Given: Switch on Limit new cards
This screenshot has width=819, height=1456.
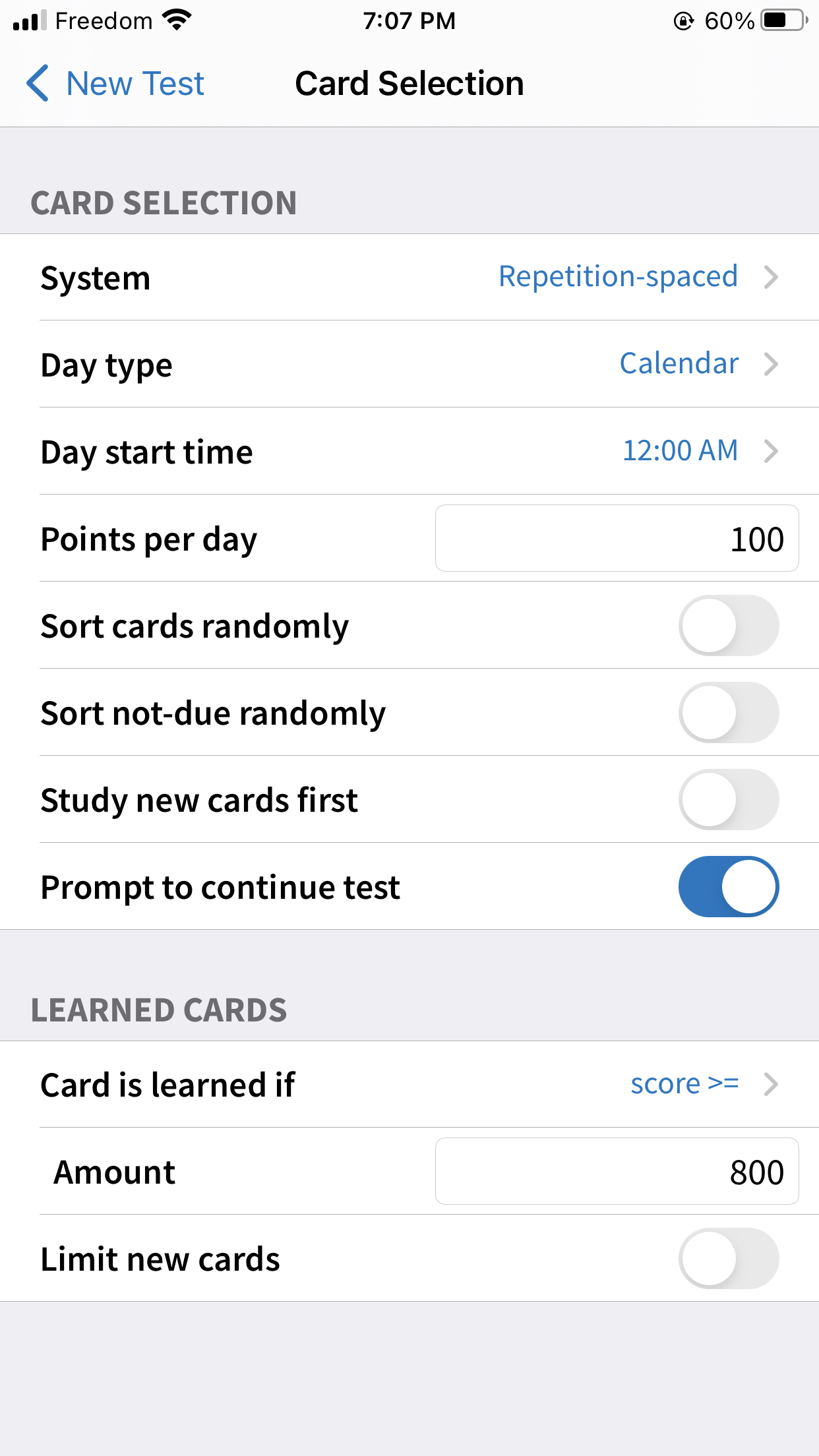Looking at the screenshot, I should (729, 1258).
